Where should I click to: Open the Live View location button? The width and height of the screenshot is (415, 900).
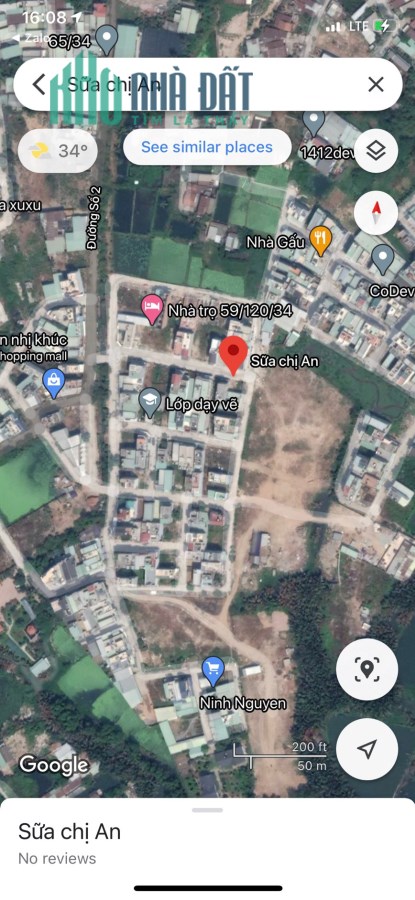click(367, 669)
